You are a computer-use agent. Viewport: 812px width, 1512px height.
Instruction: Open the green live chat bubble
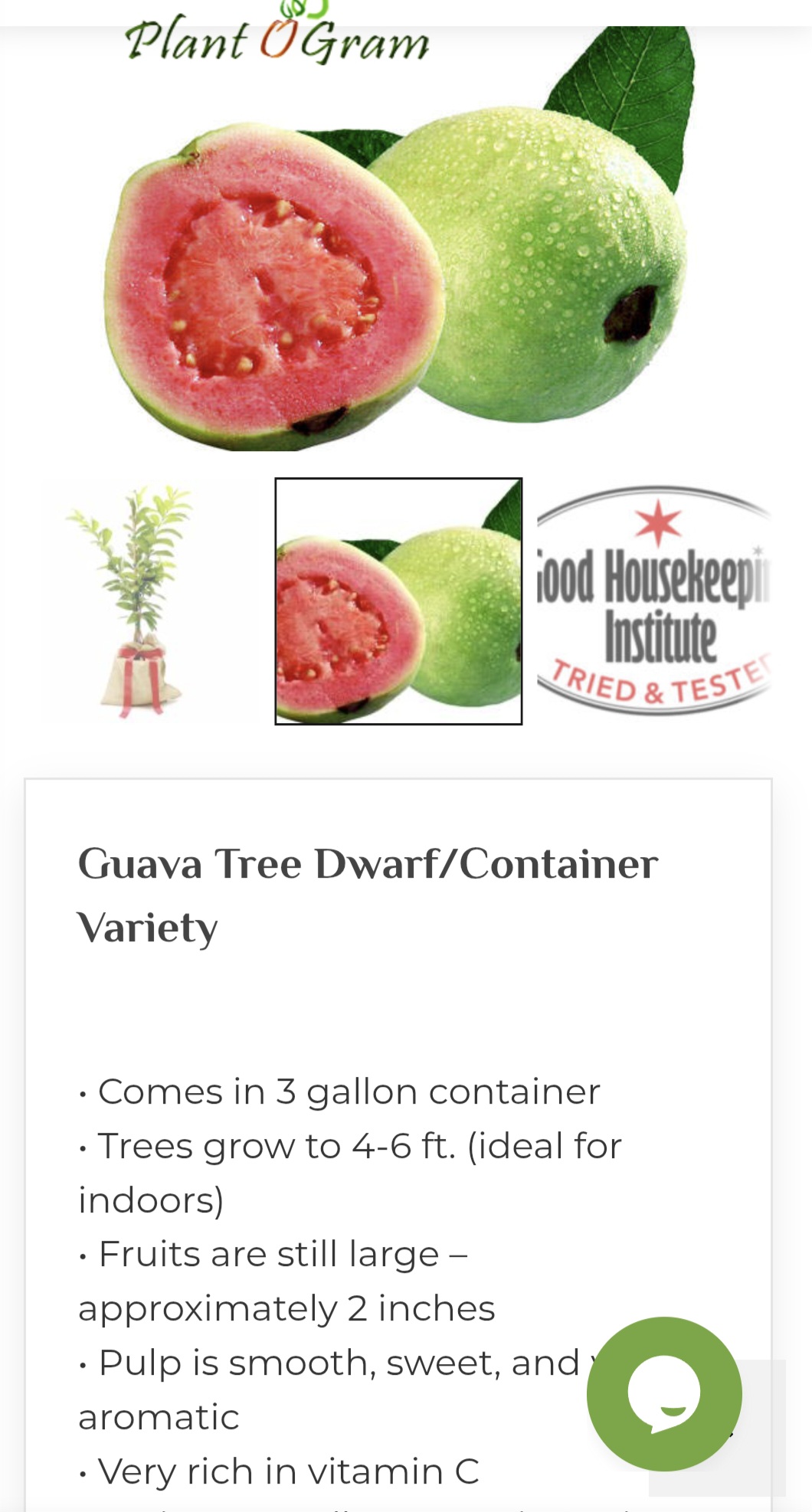pyautogui.click(x=663, y=1393)
